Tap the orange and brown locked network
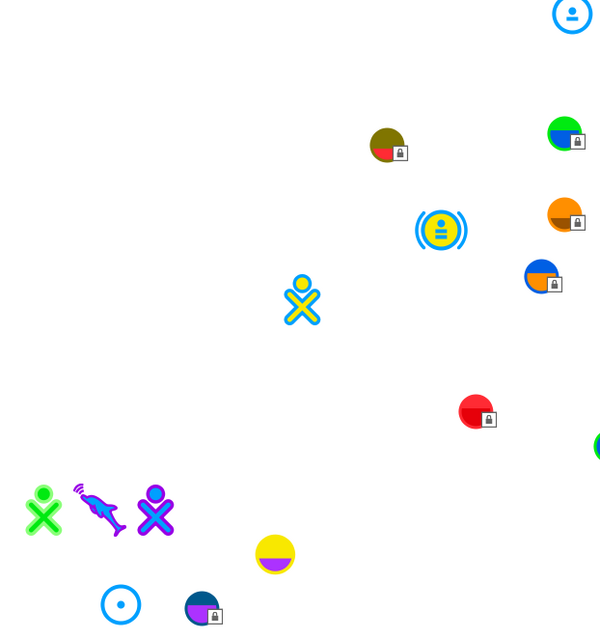600x639 pixels. pos(565,214)
